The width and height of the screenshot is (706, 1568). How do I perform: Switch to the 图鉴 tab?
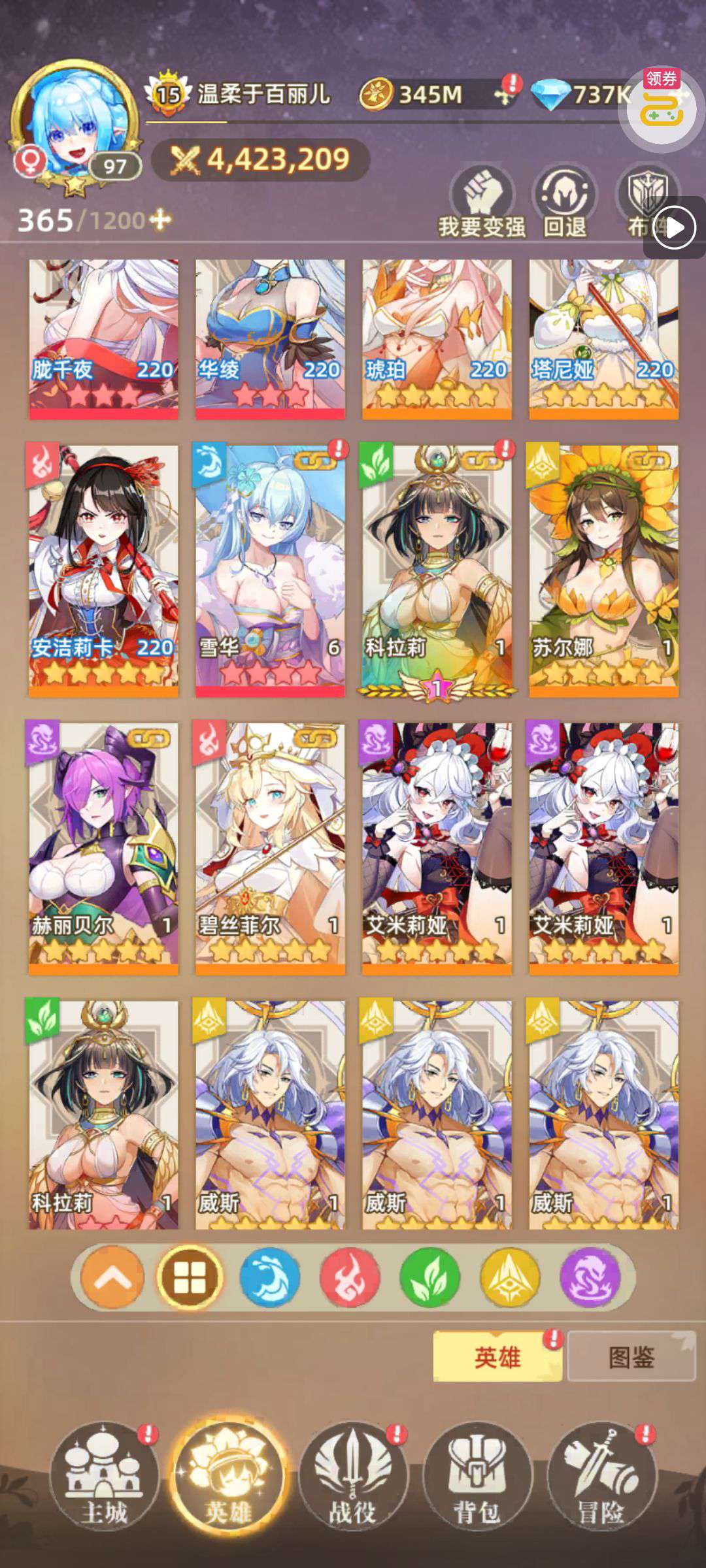[x=631, y=1356]
